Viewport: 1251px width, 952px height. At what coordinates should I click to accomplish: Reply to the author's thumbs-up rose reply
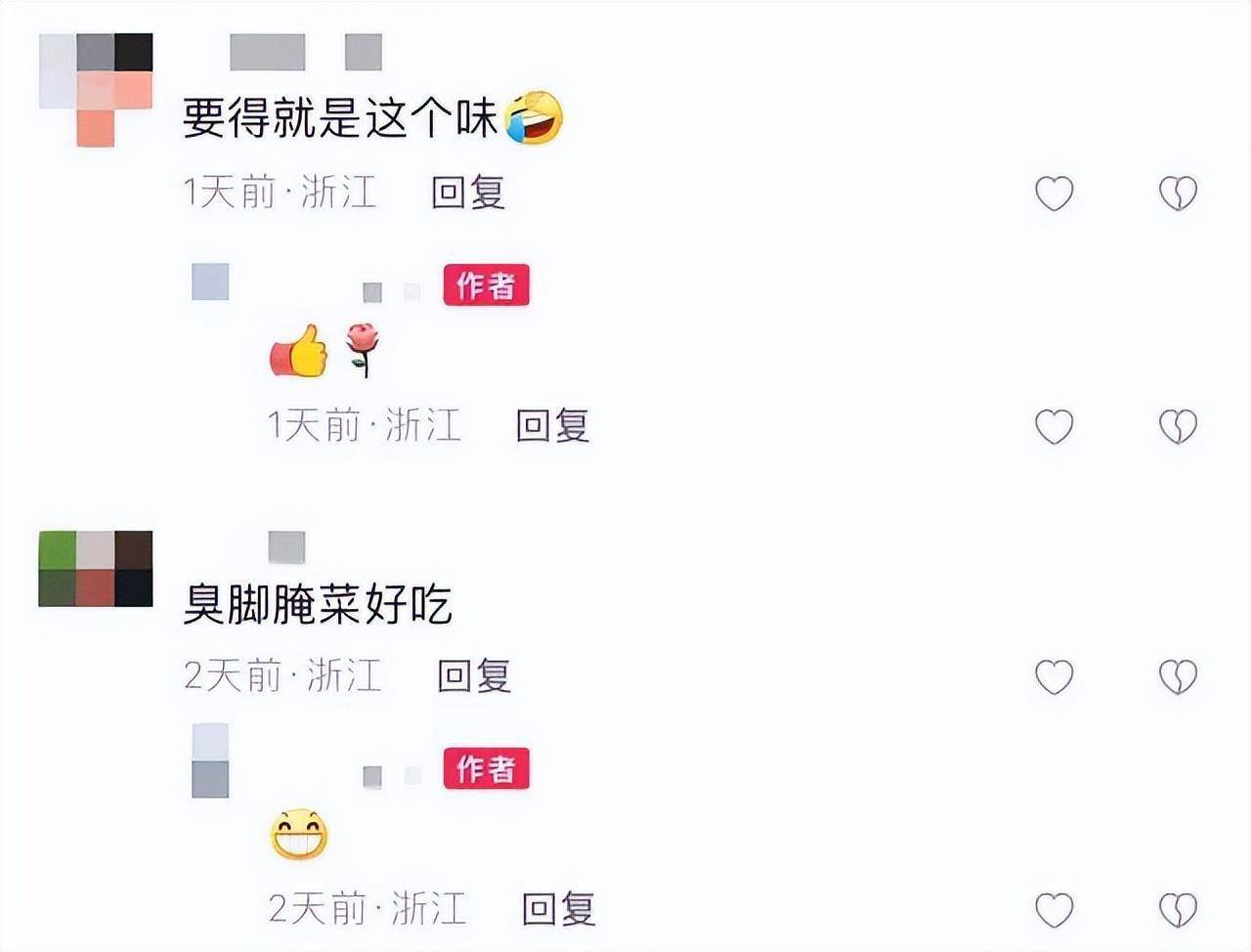(x=552, y=426)
